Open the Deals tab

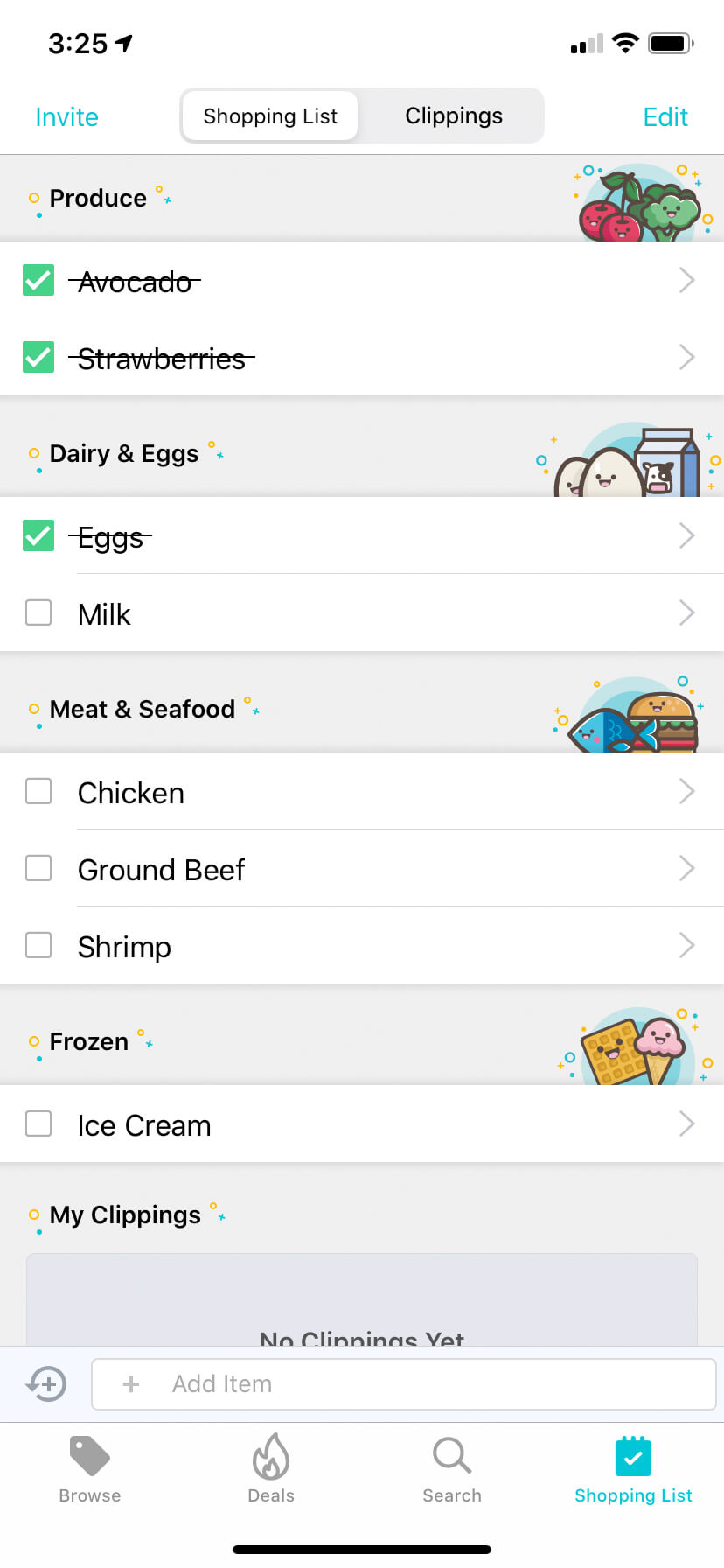tap(271, 1470)
